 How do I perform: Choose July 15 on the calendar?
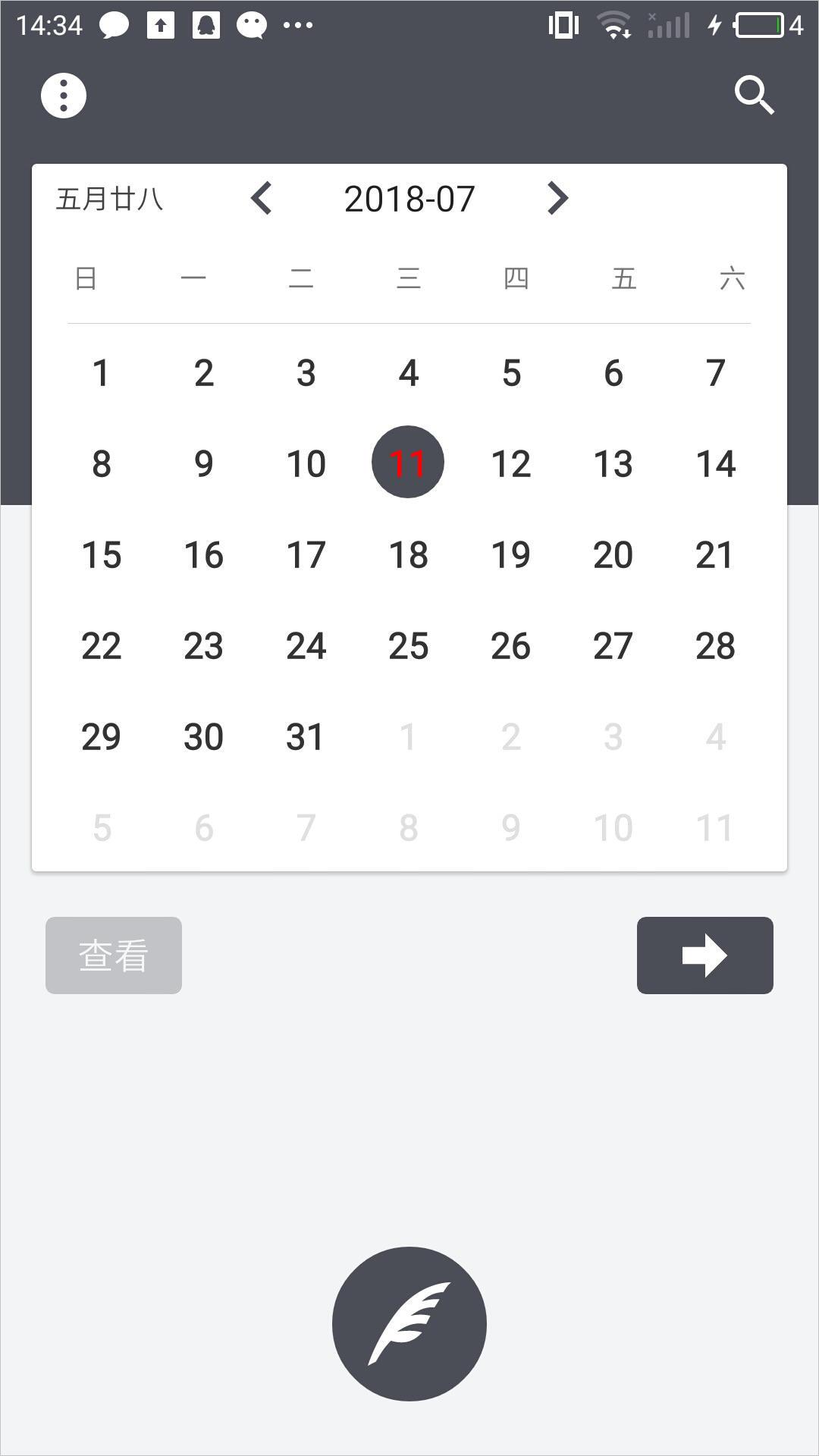(101, 555)
